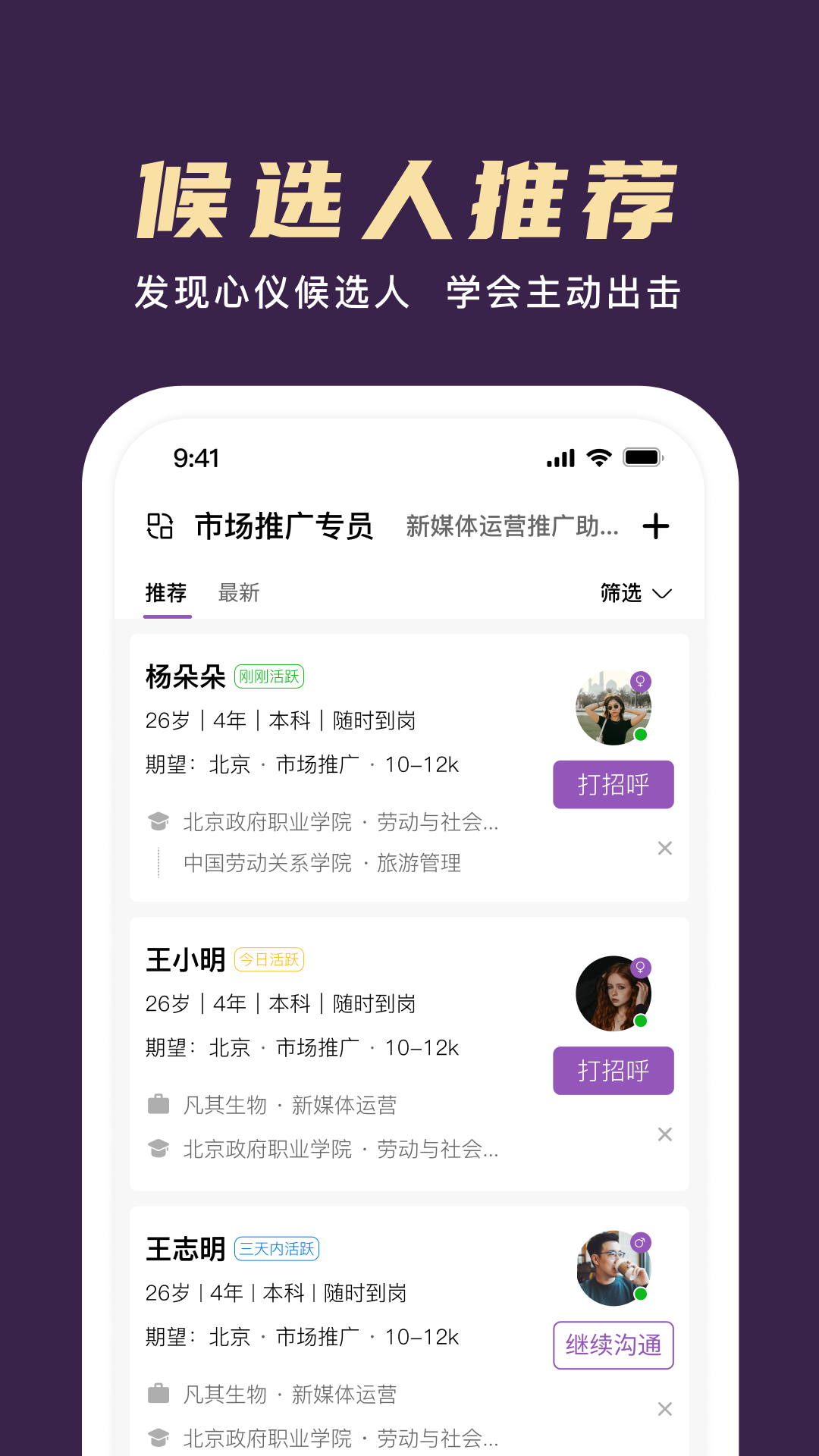Click the briefcase icon on 王志明's card
This screenshot has height=1456, width=819.
pyautogui.click(x=158, y=1392)
